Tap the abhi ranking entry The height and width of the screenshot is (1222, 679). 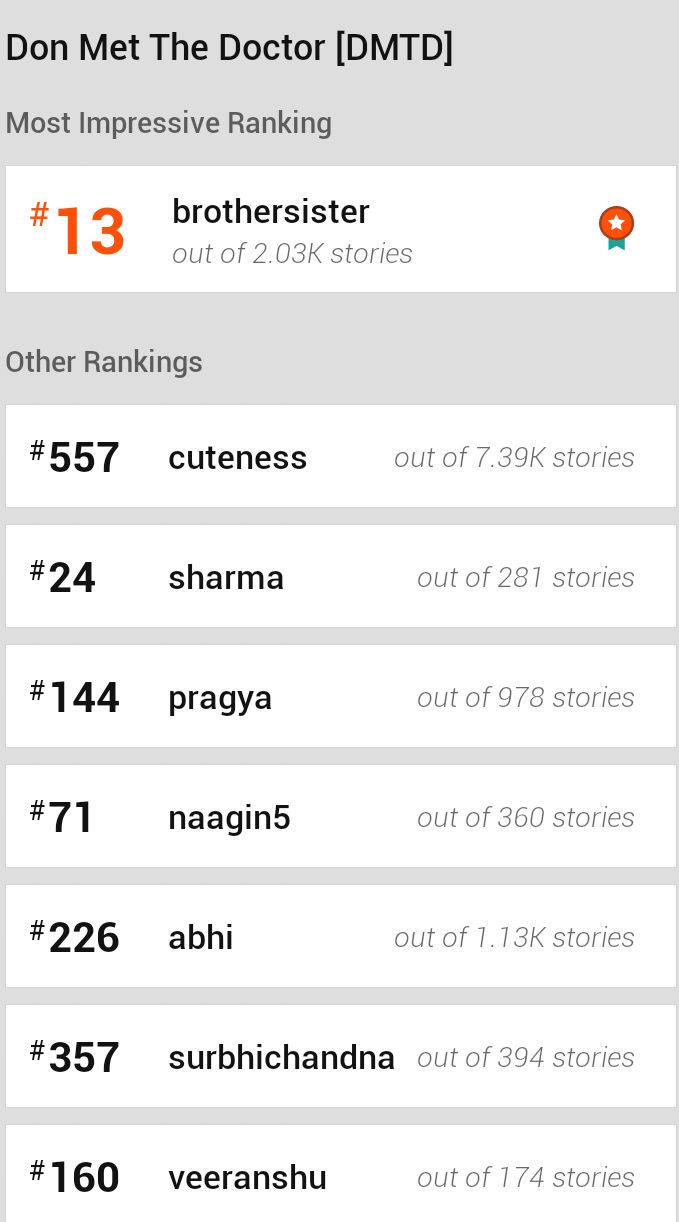(x=341, y=936)
